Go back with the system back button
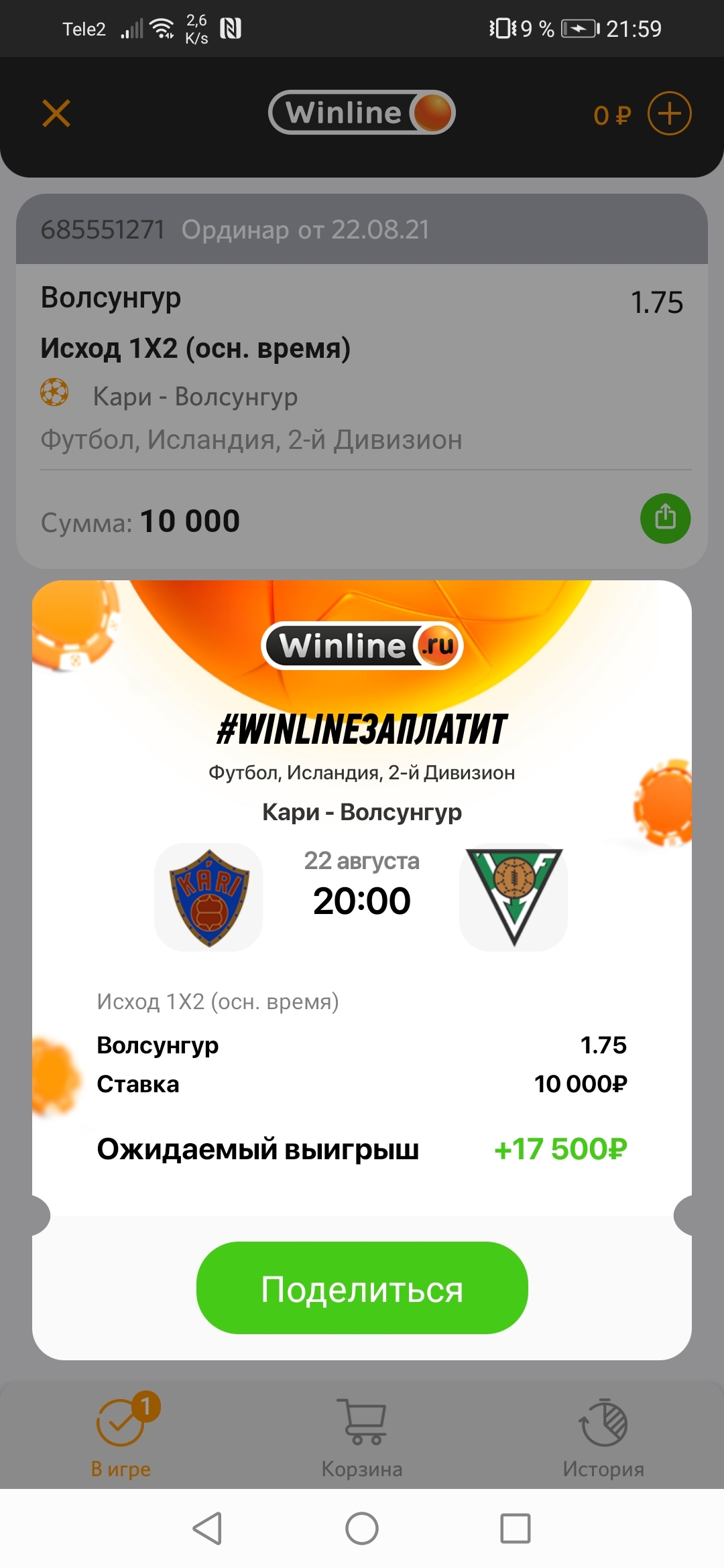724x1568 pixels. (x=207, y=1529)
